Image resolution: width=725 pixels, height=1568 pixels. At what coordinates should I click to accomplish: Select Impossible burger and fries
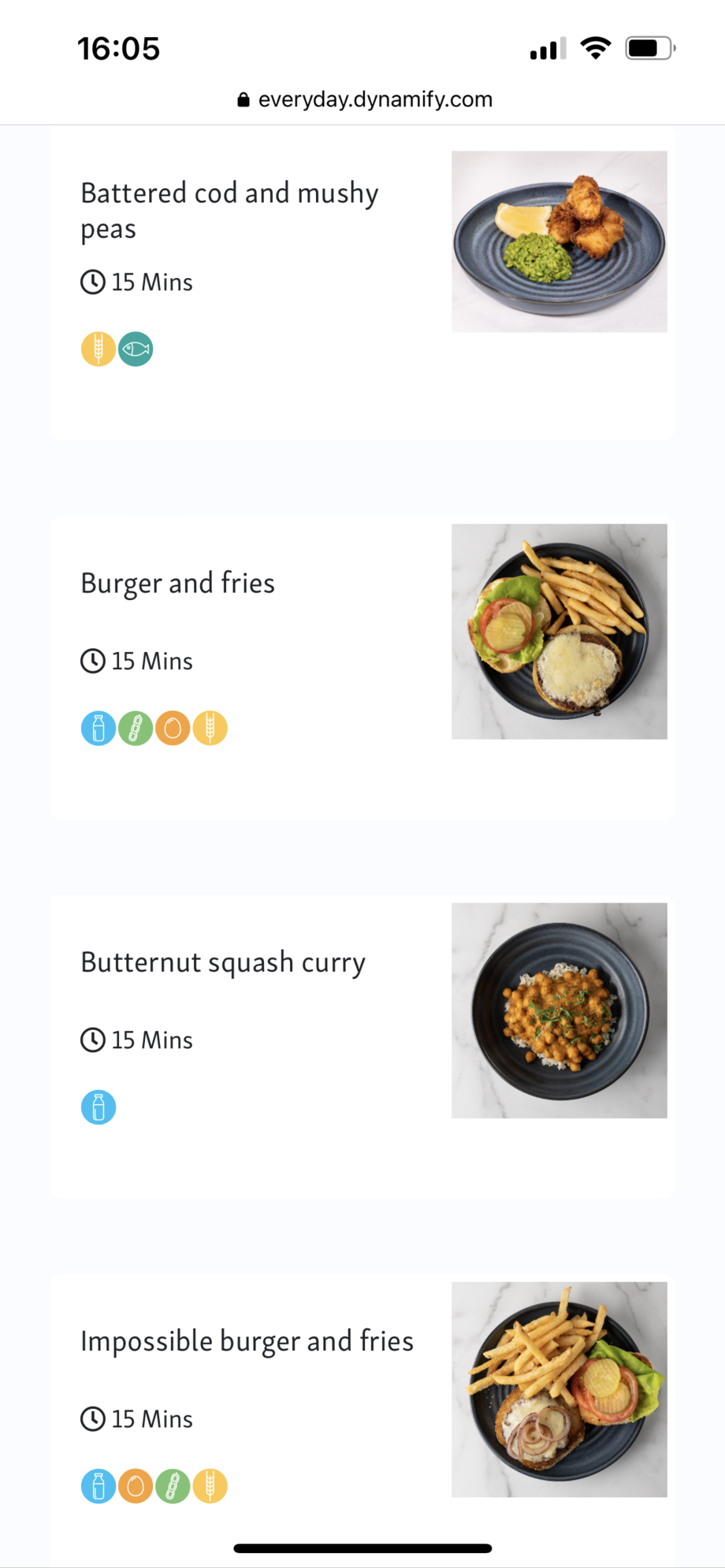[x=247, y=1341]
